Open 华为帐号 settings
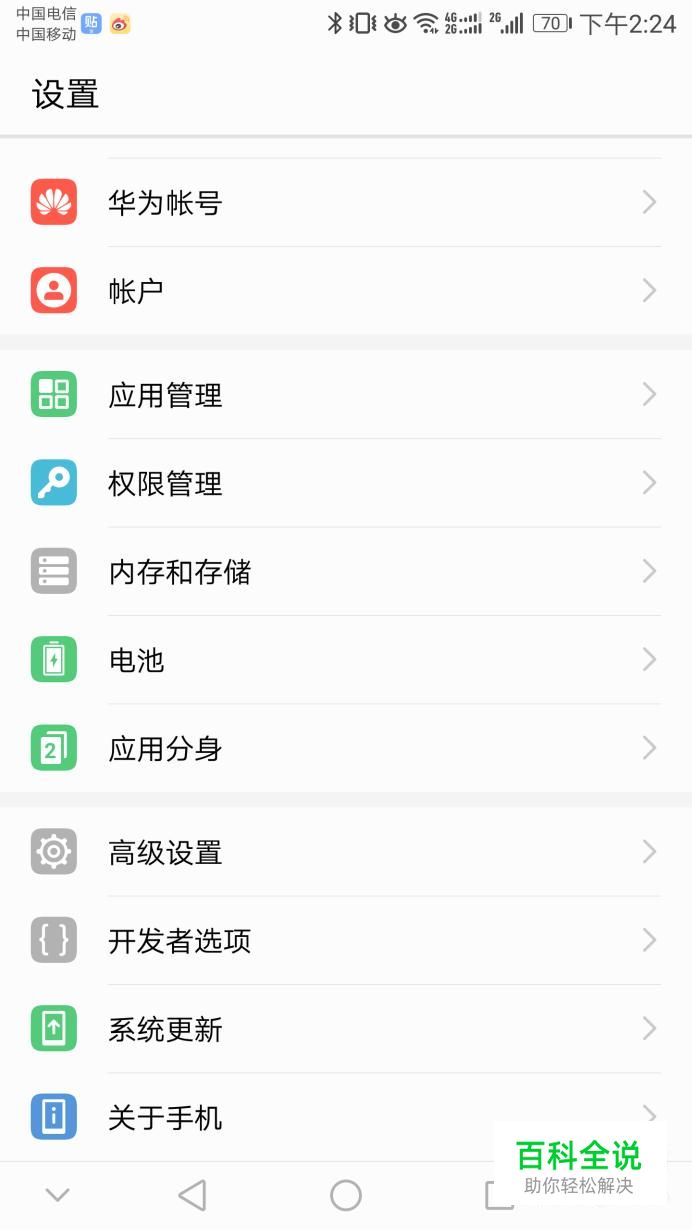The width and height of the screenshot is (692, 1230). pyautogui.click(x=346, y=203)
